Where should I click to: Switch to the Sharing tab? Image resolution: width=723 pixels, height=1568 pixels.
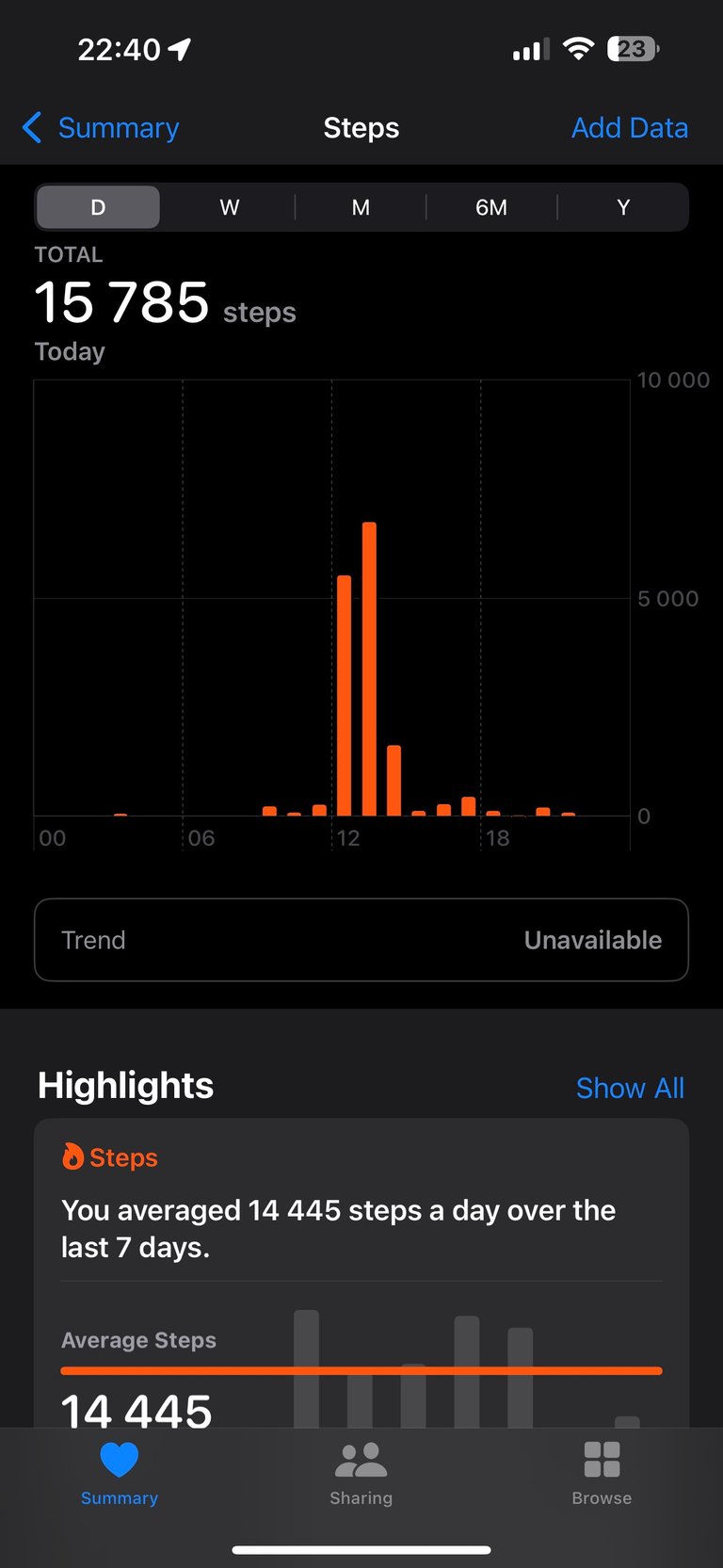(361, 1474)
